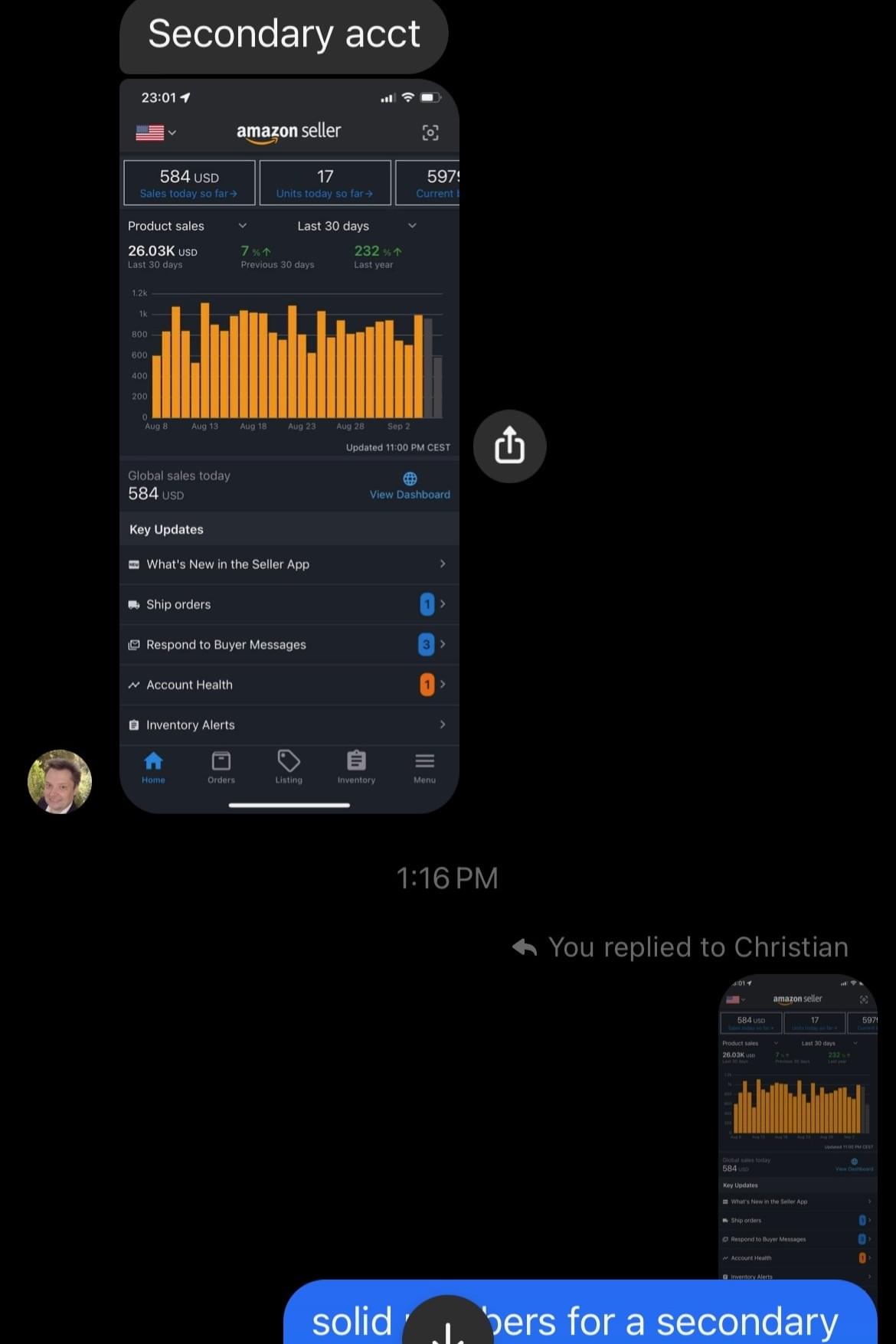
Task: Open the quoted screenshot in your reply
Action: tap(797, 1126)
